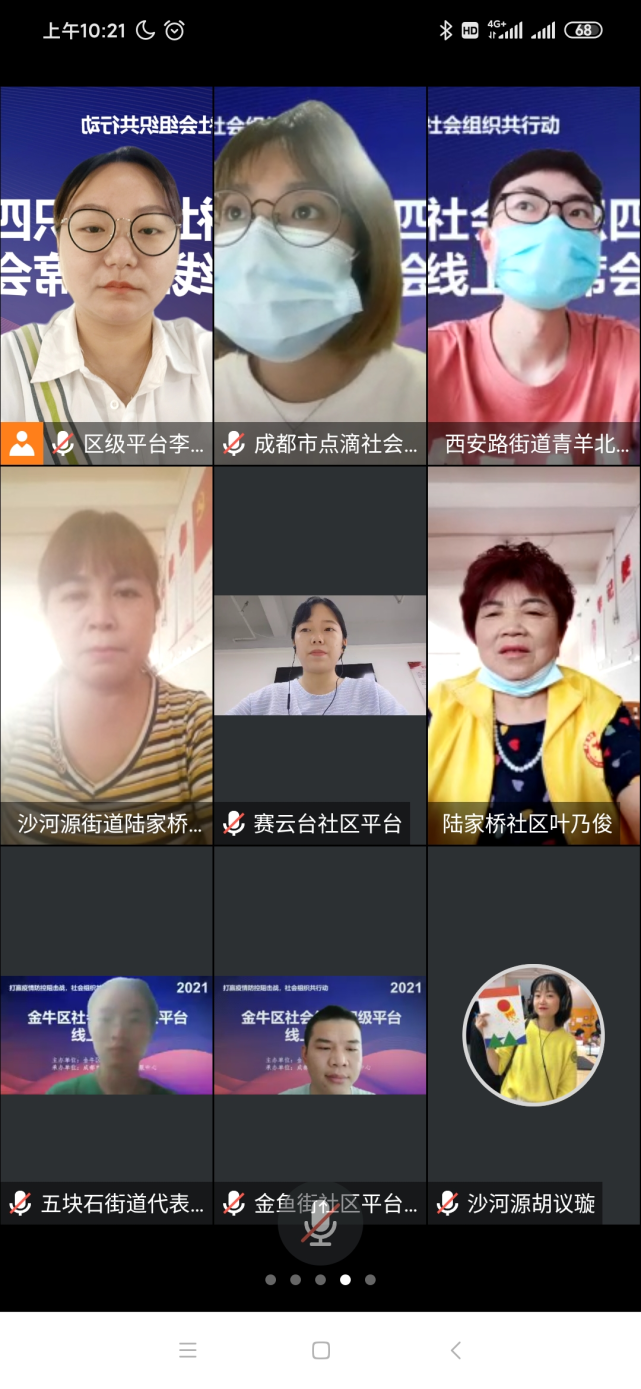The width and height of the screenshot is (641, 1389).
Task: Open the 沙河源胡议璇 avatar tile
Action: coord(534,1035)
